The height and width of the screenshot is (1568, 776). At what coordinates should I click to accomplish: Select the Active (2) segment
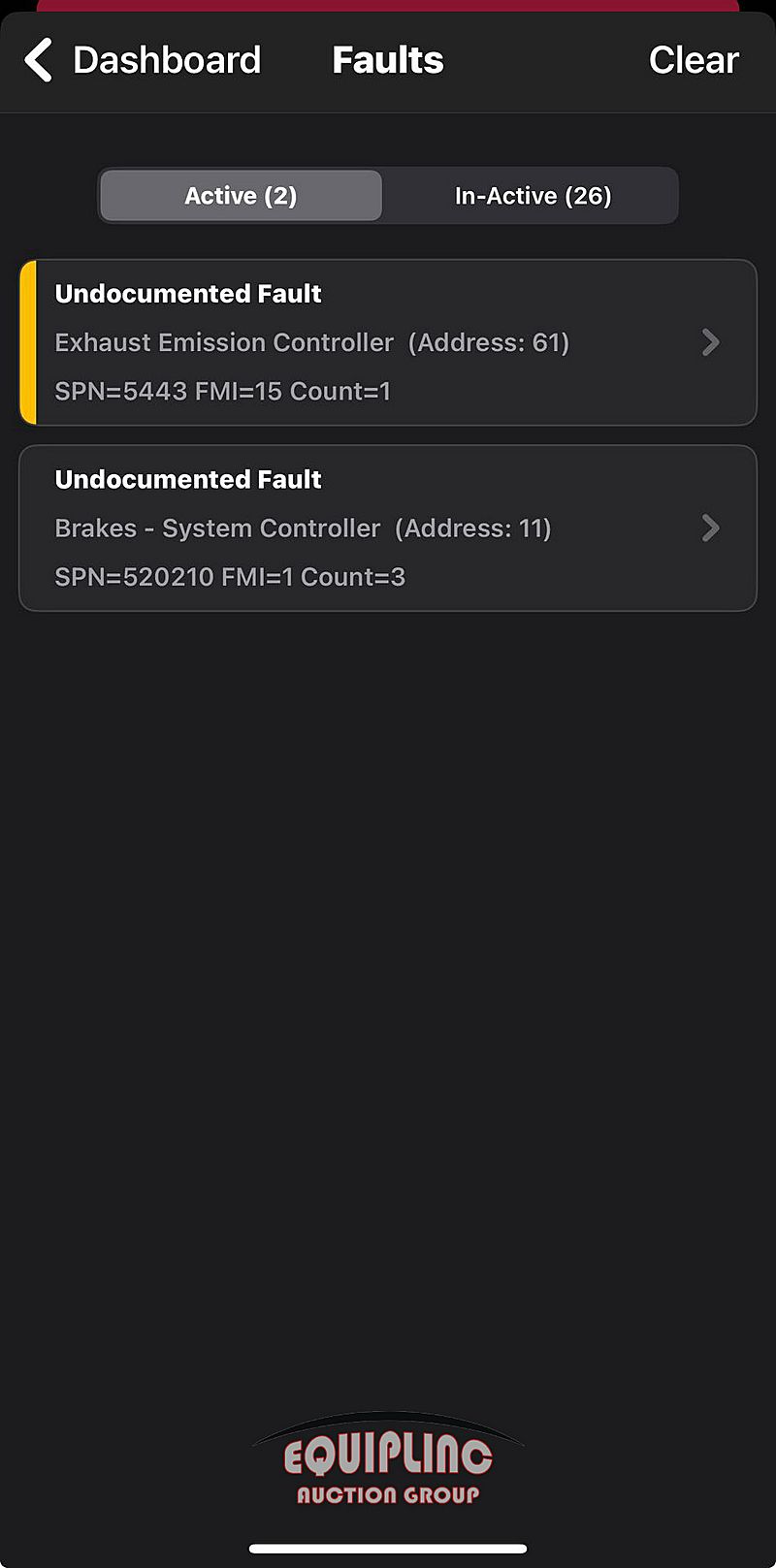241,196
